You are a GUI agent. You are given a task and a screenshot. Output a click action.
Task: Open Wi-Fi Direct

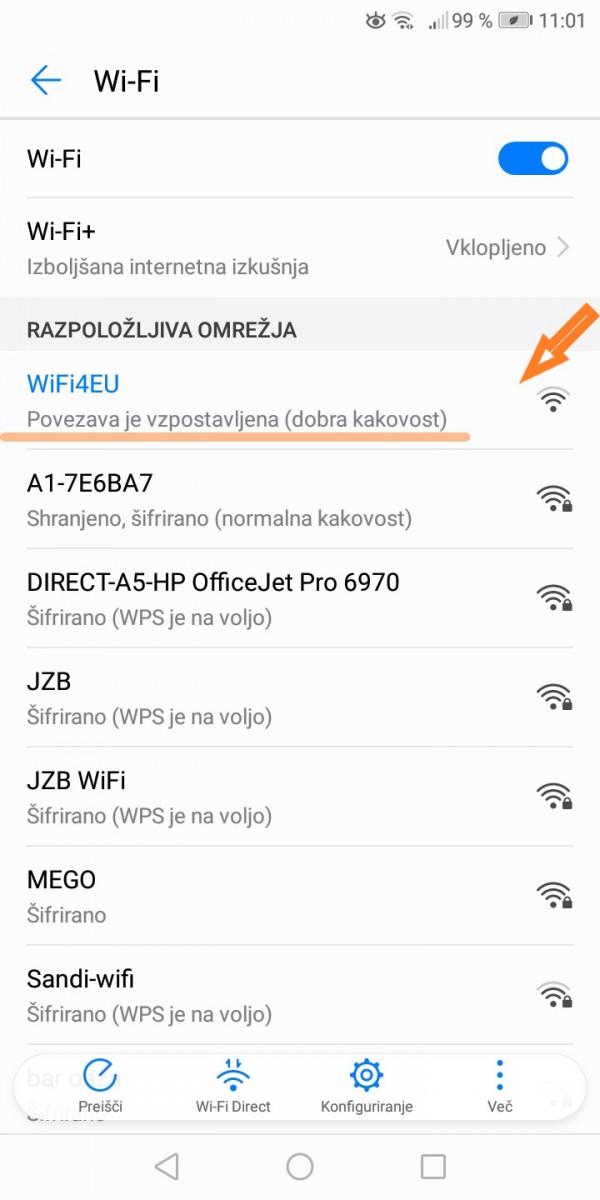pos(233,1086)
